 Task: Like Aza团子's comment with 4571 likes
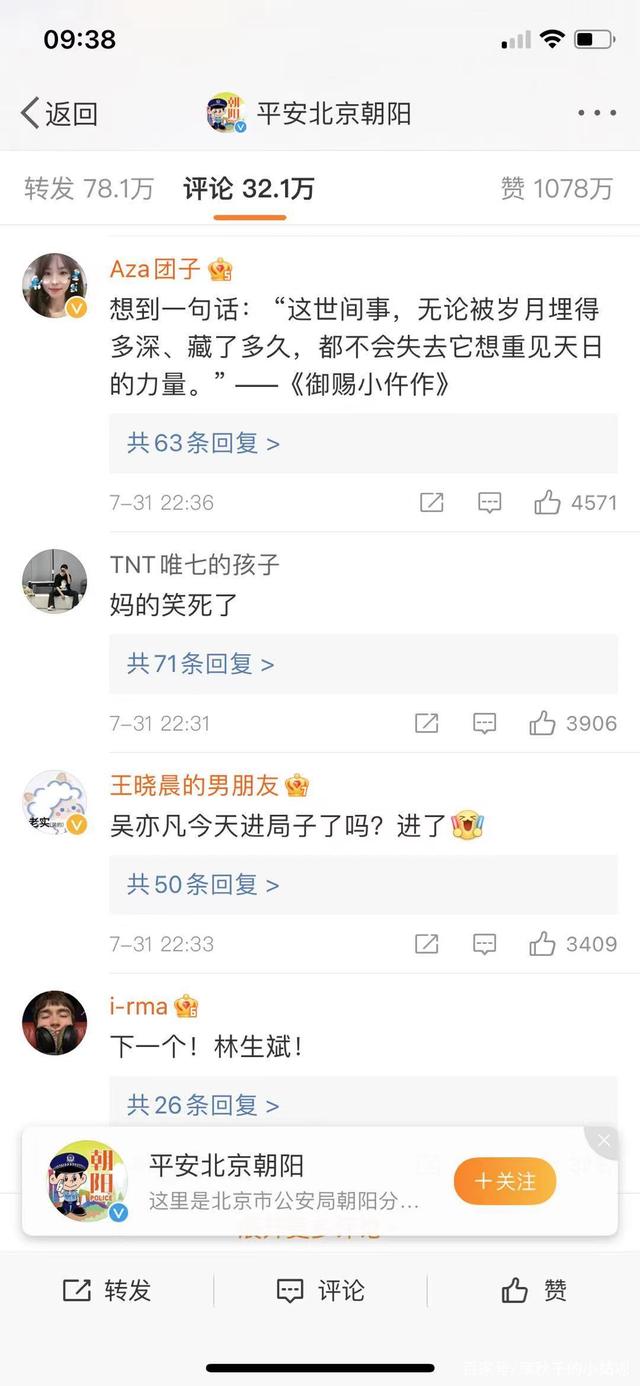pos(547,502)
